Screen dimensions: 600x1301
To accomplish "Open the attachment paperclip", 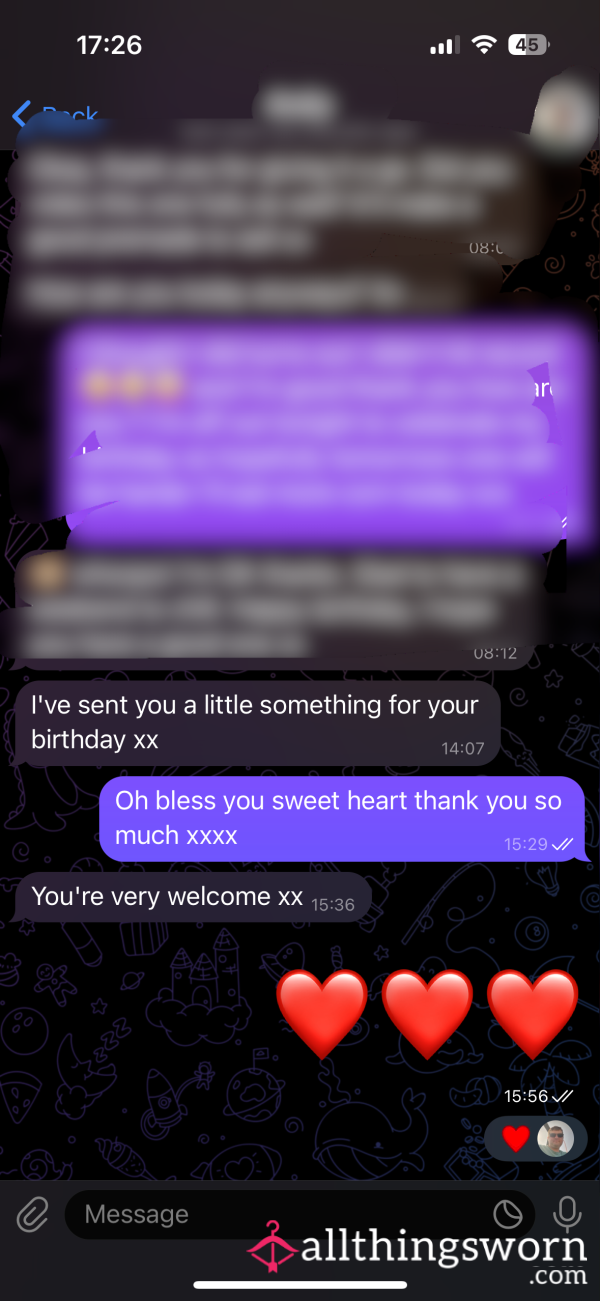I will (x=32, y=1215).
